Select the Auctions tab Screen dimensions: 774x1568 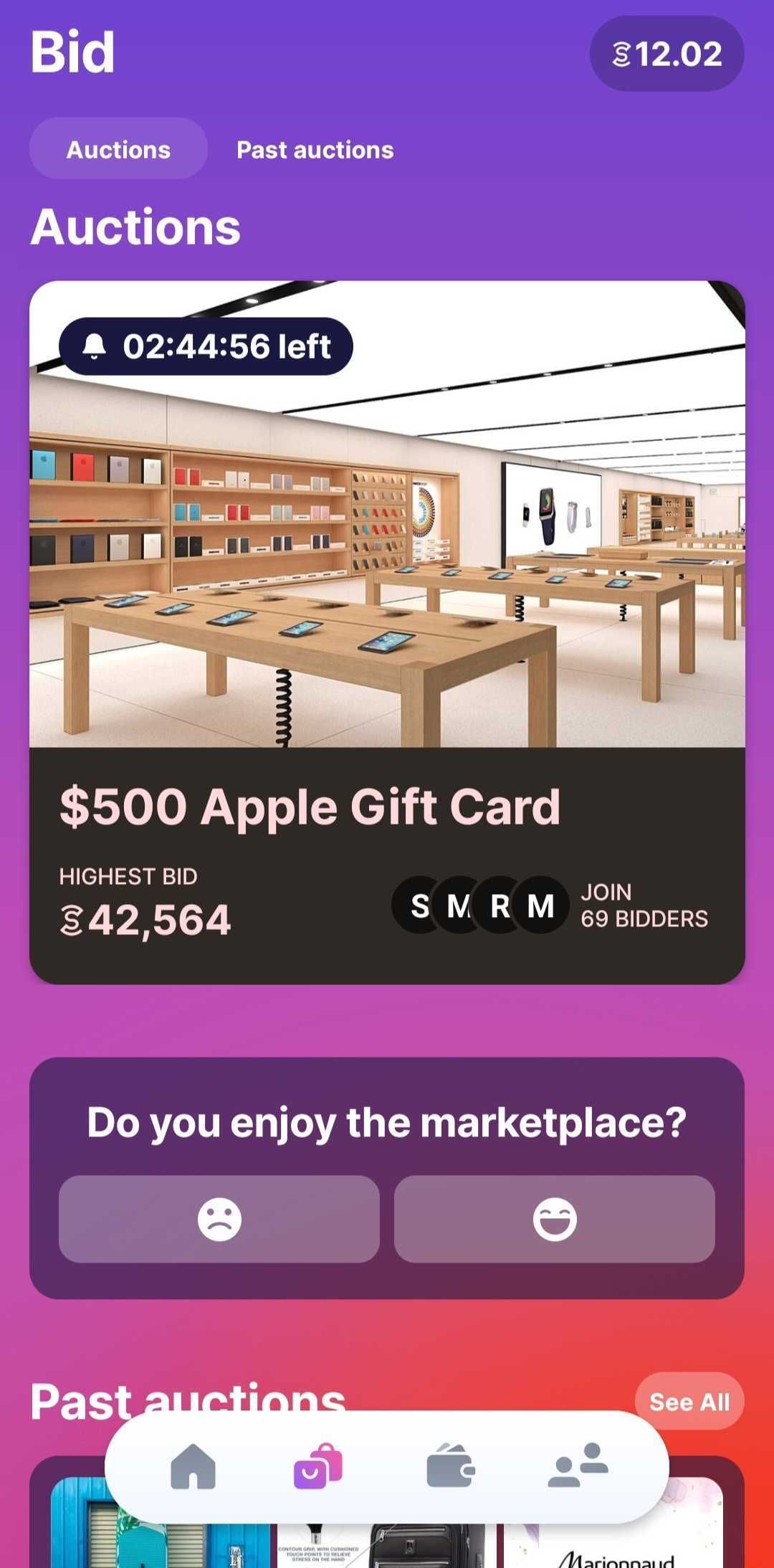coord(118,149)
